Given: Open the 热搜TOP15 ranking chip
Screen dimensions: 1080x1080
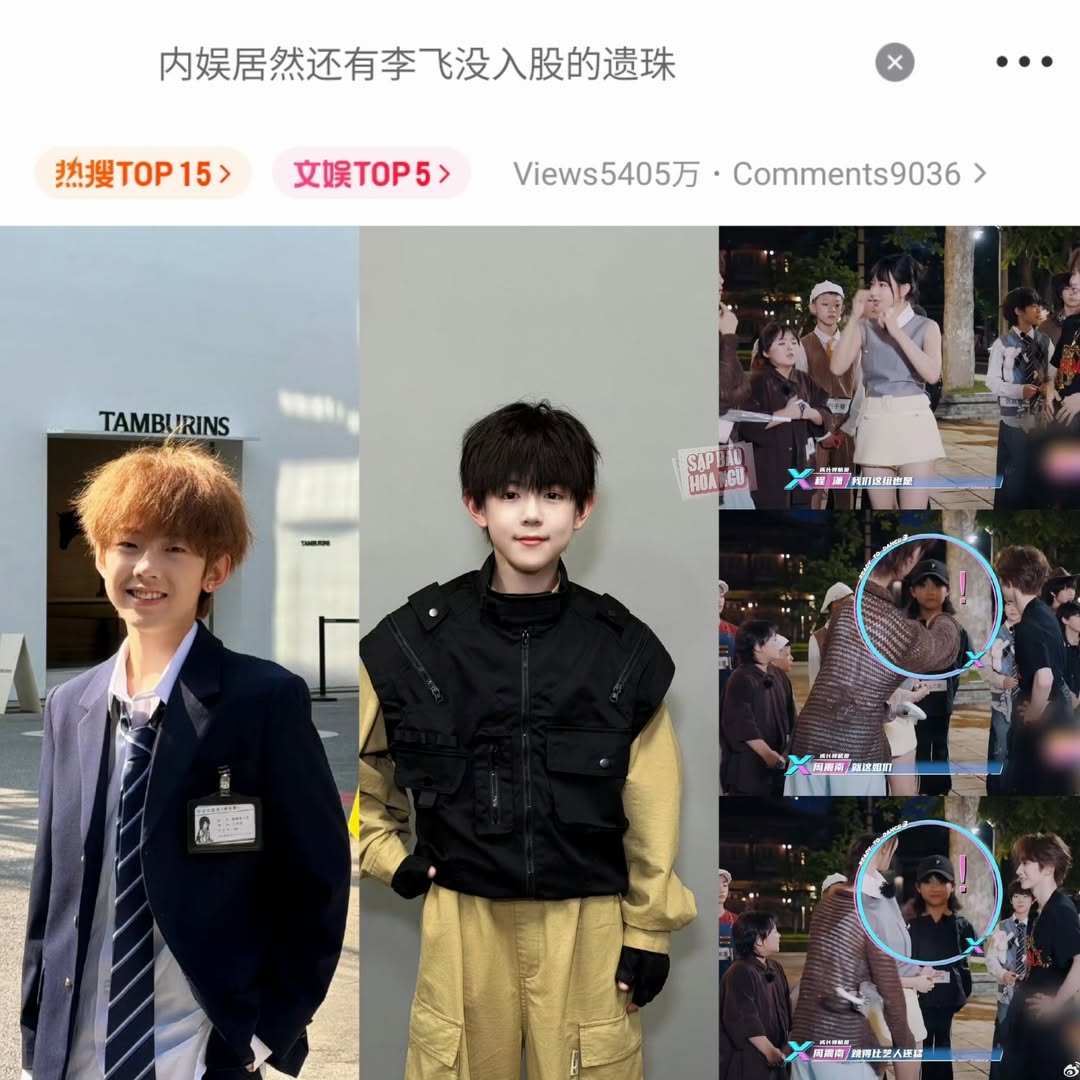Looking at the screenshot, I should click(142, 174).
